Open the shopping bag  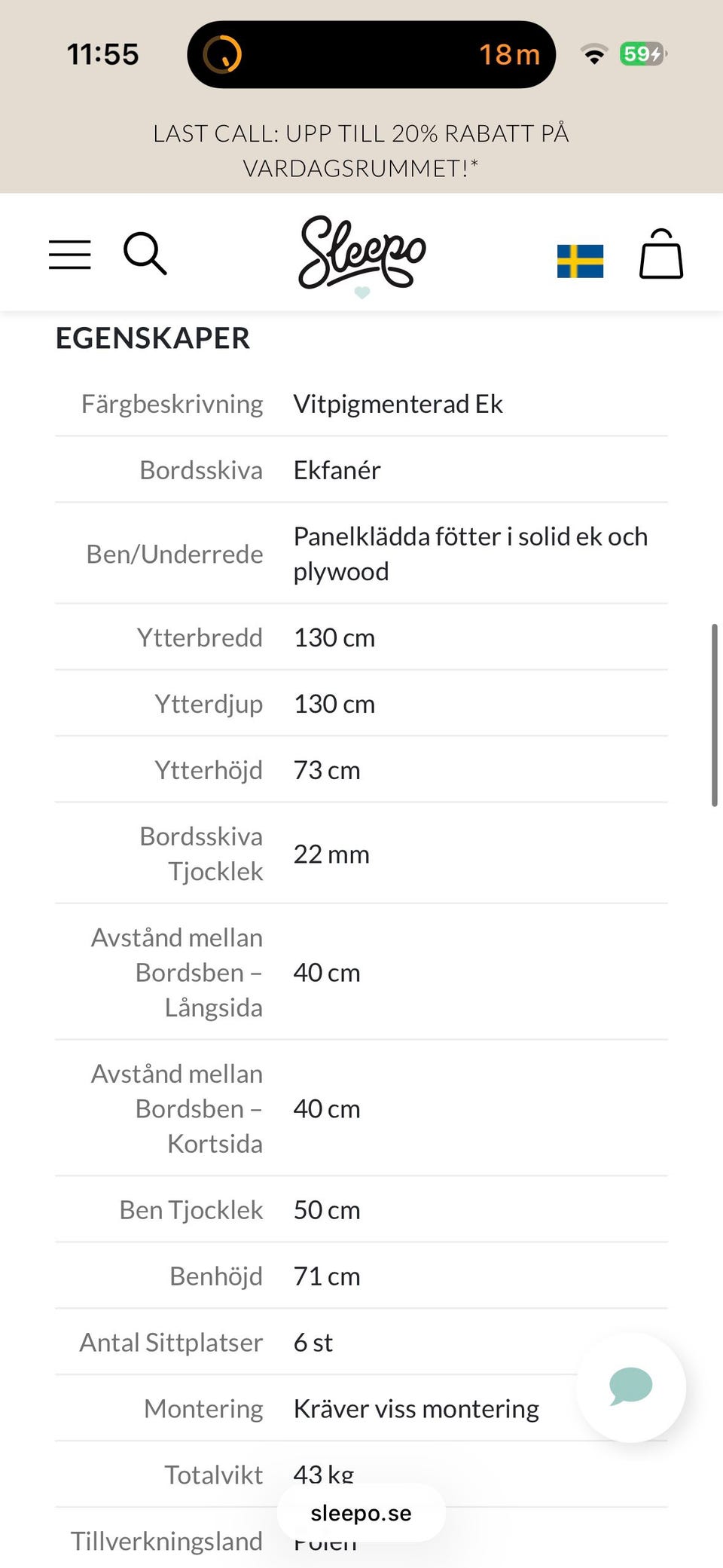click(661, 254)
